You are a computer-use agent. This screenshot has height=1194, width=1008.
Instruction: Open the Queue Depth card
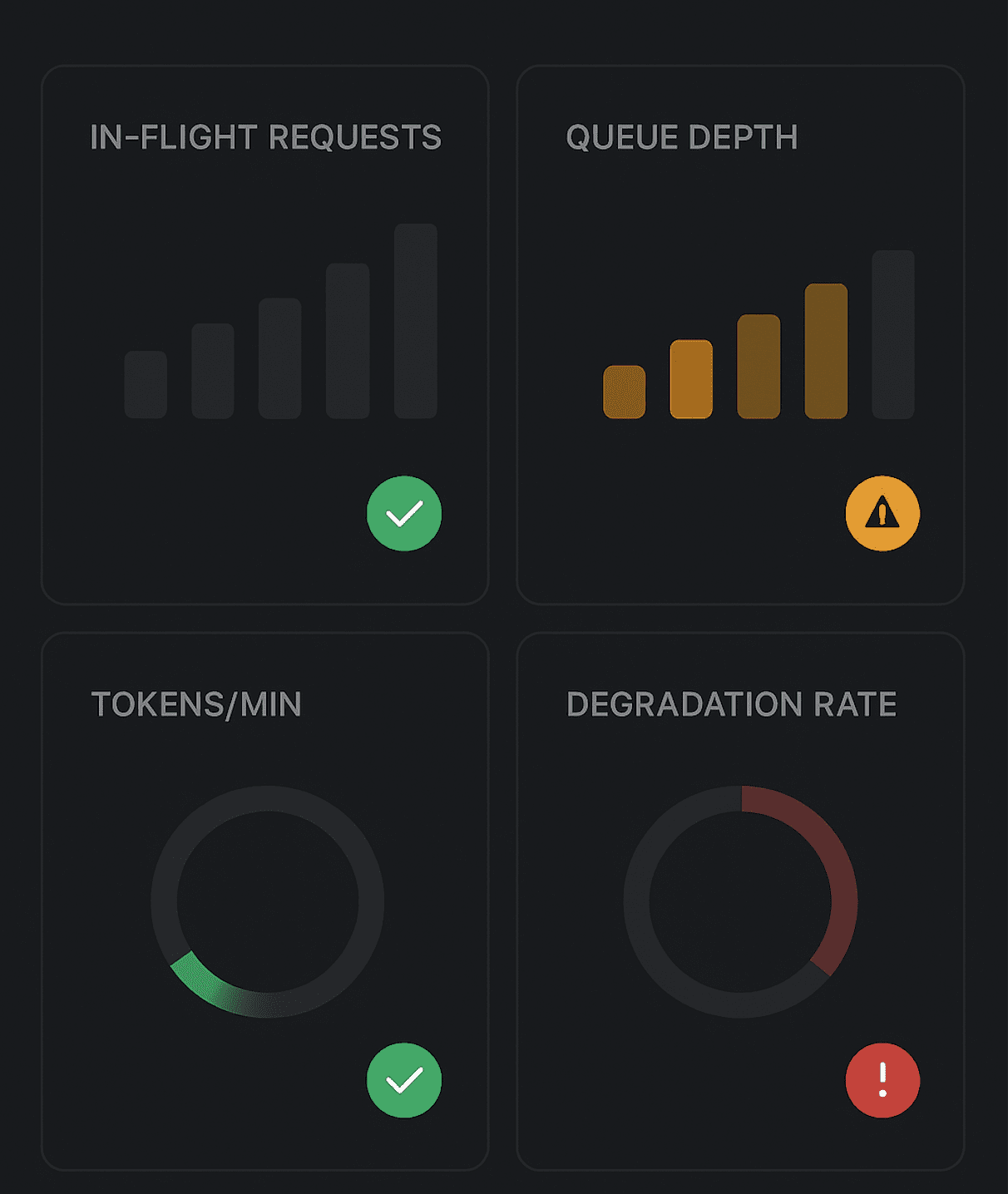coord(740,335)
